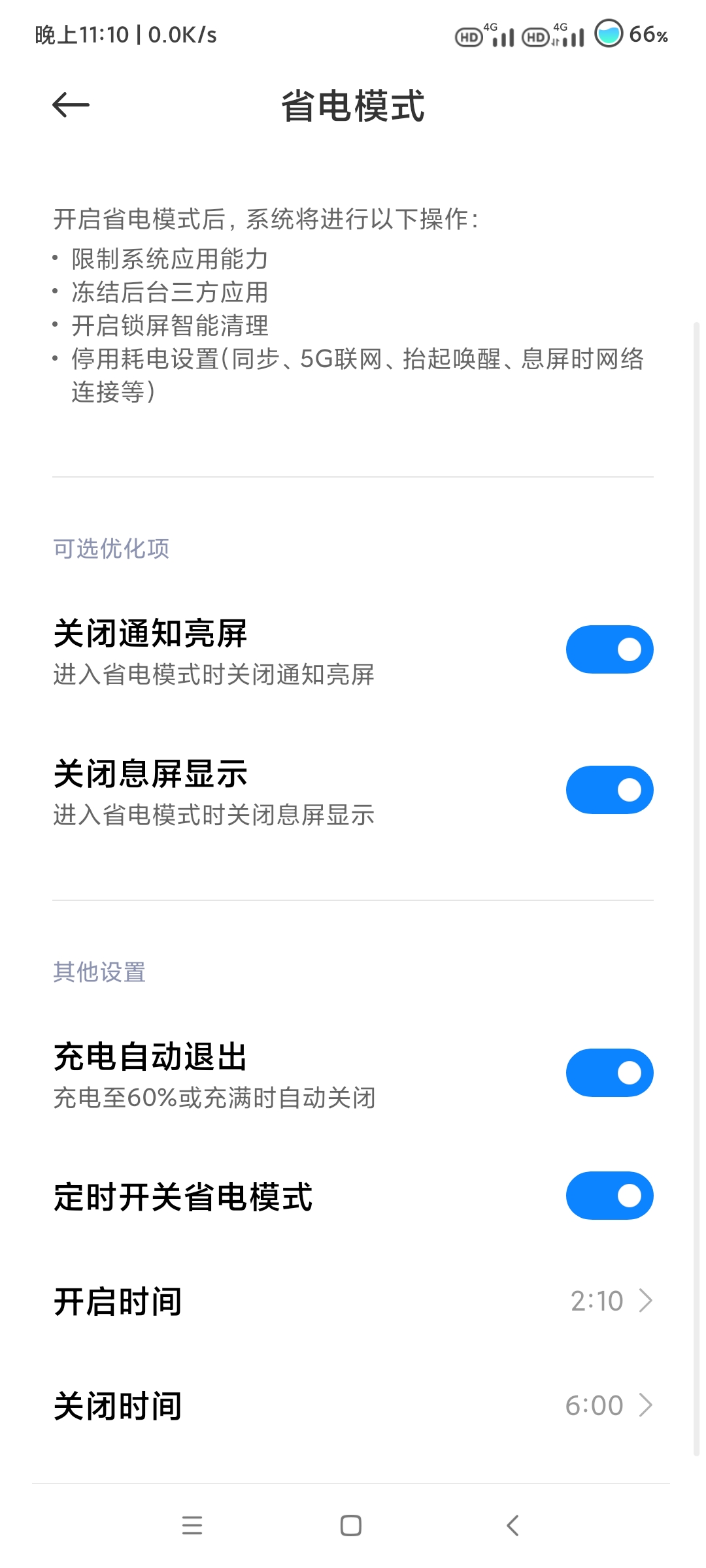706x1568 pixels.
Task: Open 关闭时间 to change 6:00
Action: pyautogui.click(x=353, y=1405)
